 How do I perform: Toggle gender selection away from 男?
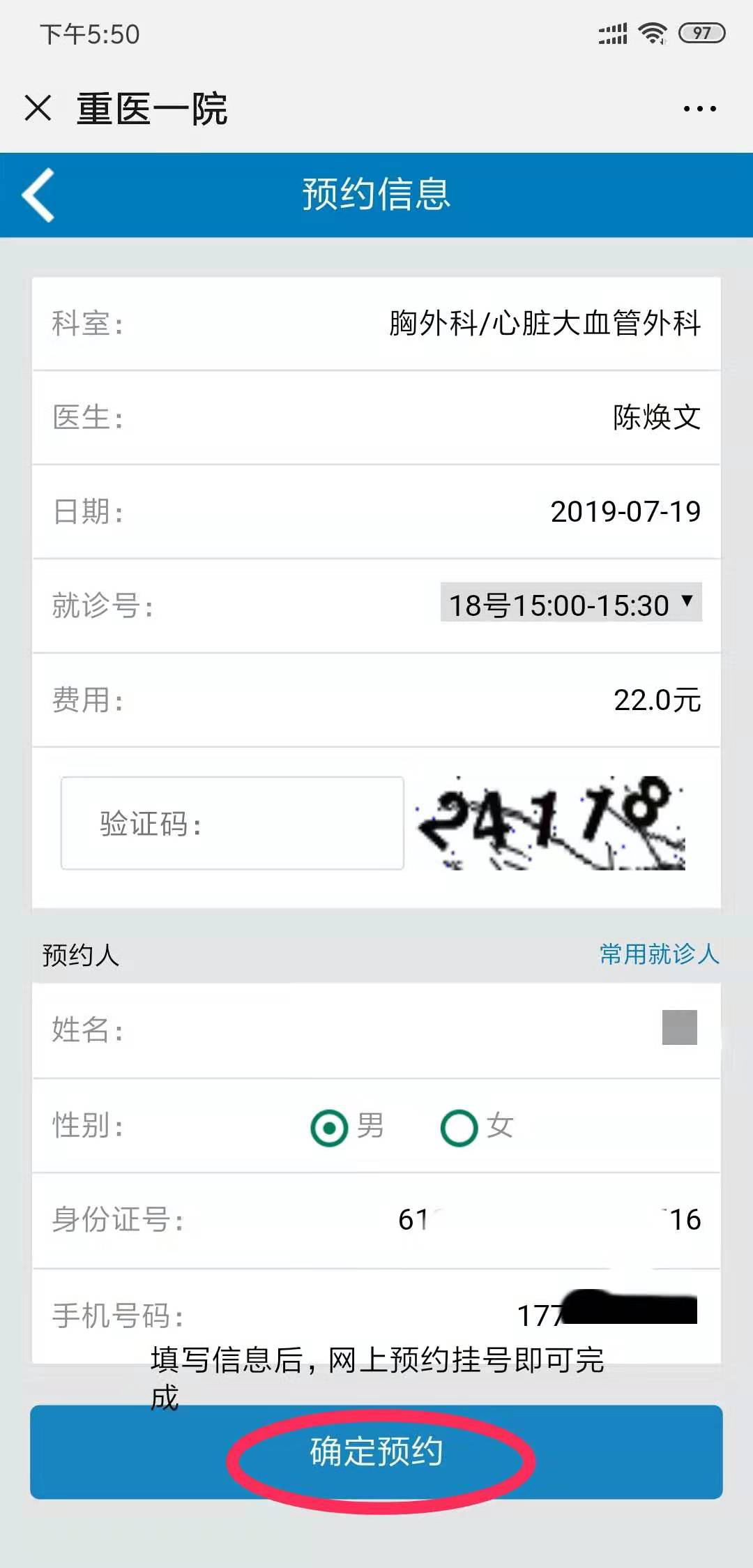coord(457,1125)
